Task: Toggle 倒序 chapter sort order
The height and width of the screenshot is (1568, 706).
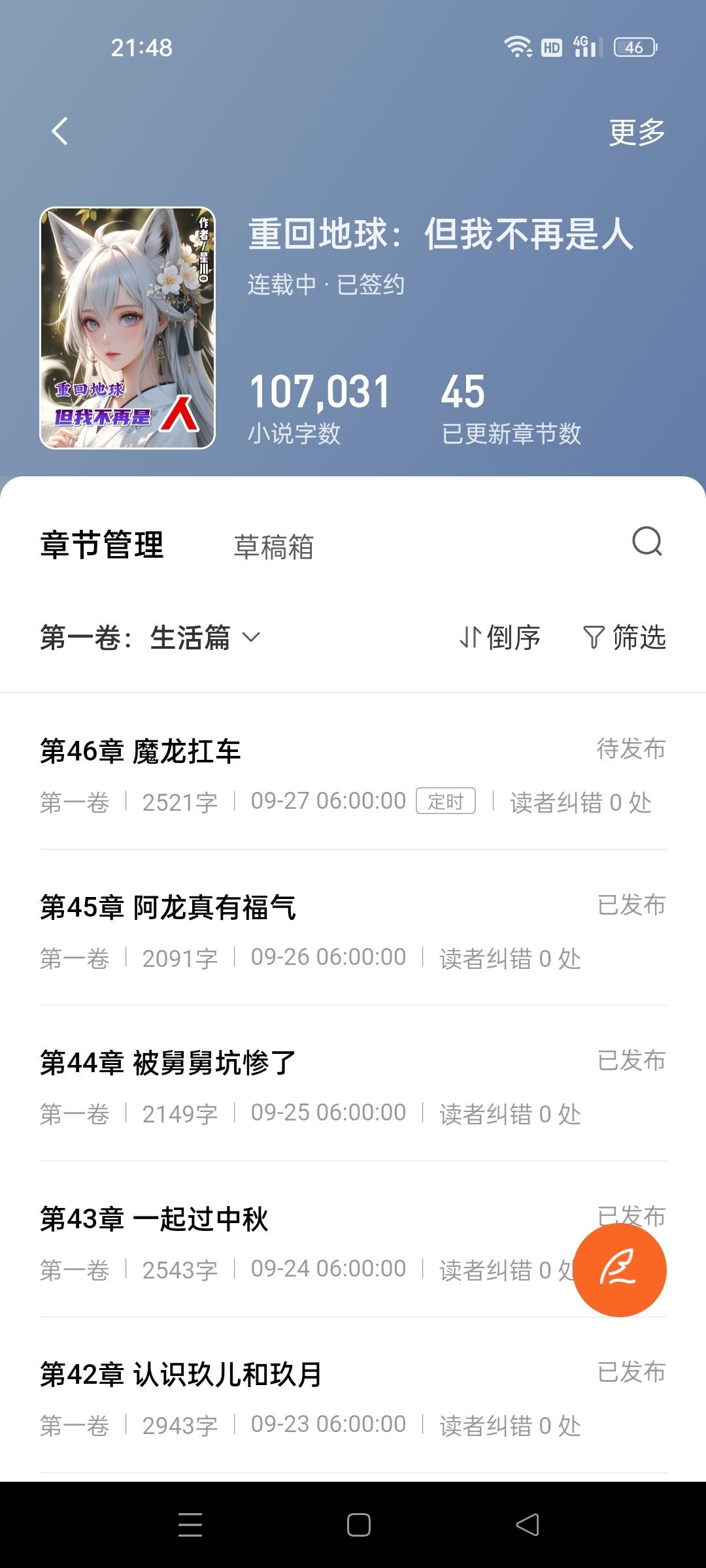Action: coord(499,637)
